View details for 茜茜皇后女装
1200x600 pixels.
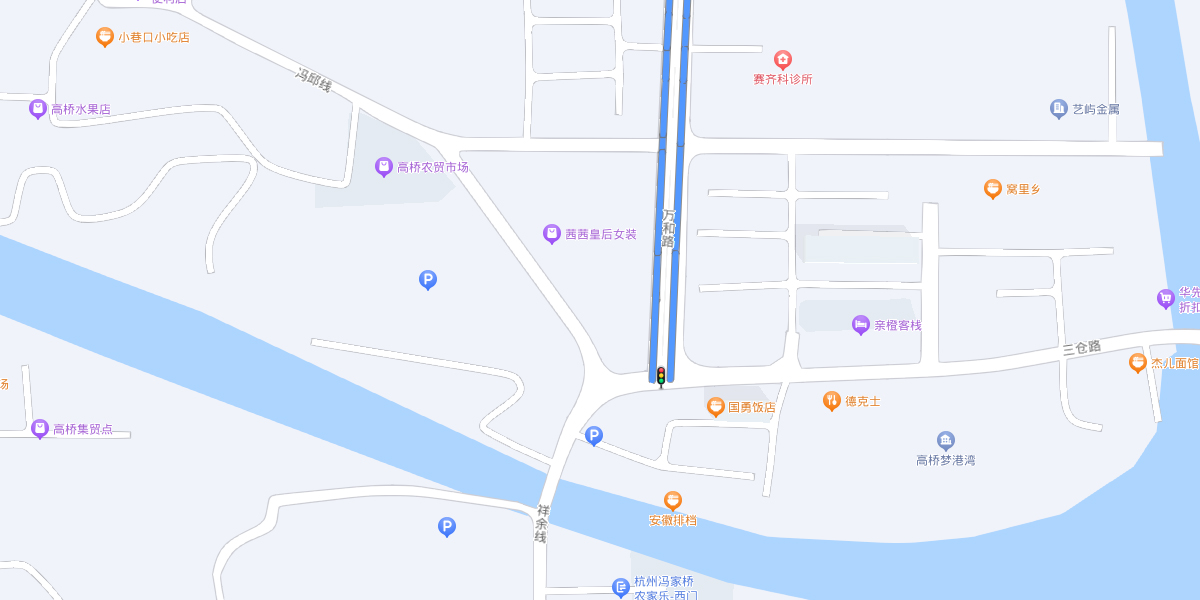click(x=551, y=234)
